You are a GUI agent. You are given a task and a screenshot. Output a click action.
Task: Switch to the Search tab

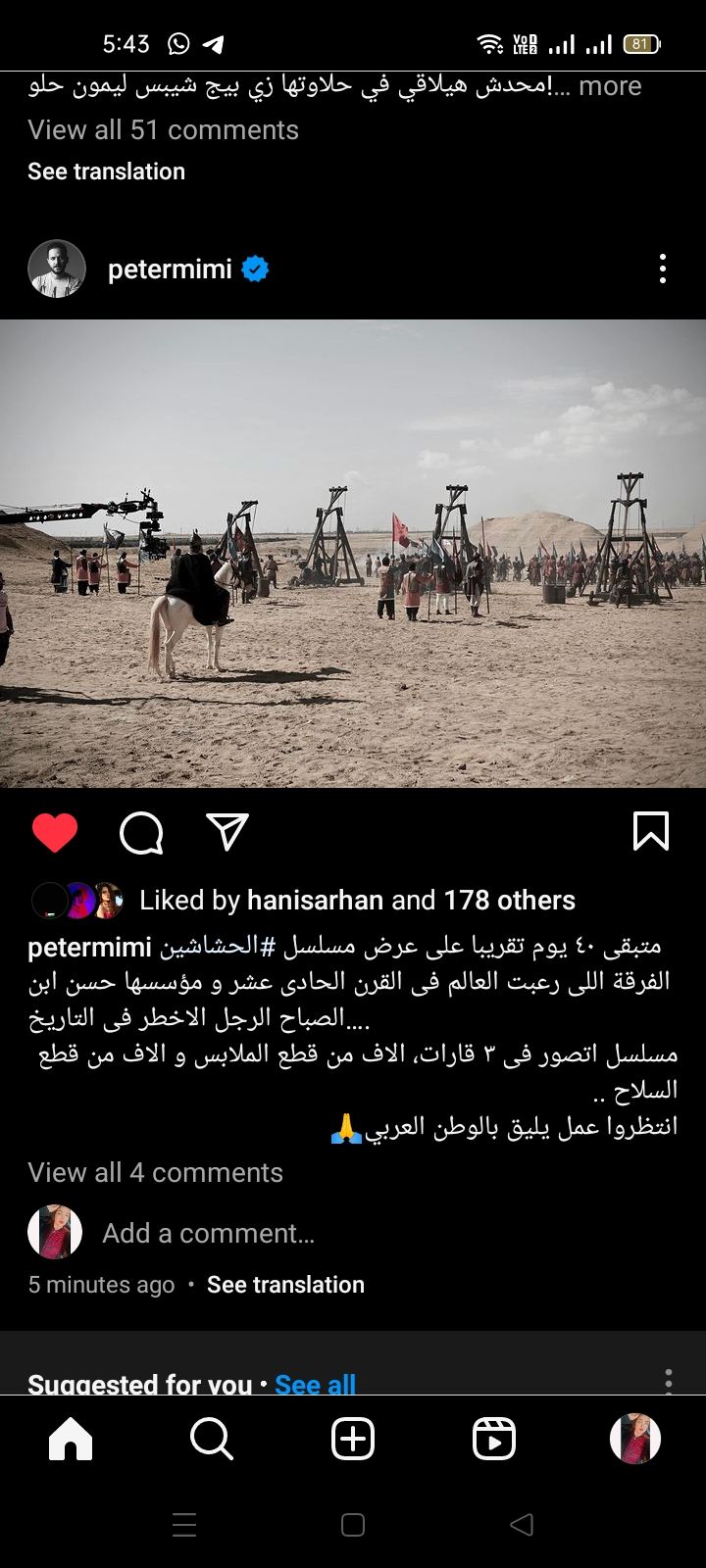click(x=212, y=1439)
